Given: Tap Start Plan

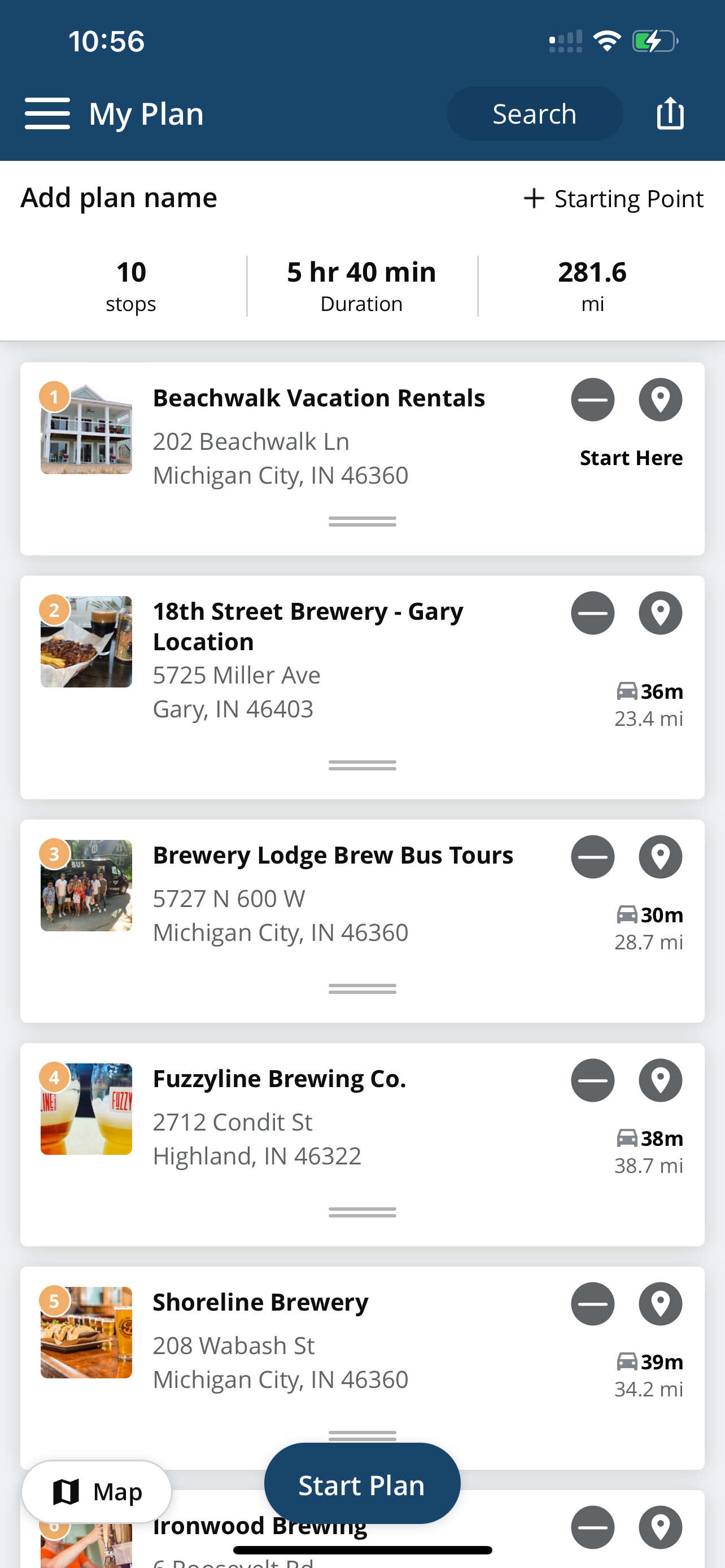Looking at the screenshot, I should point(362,1484).
